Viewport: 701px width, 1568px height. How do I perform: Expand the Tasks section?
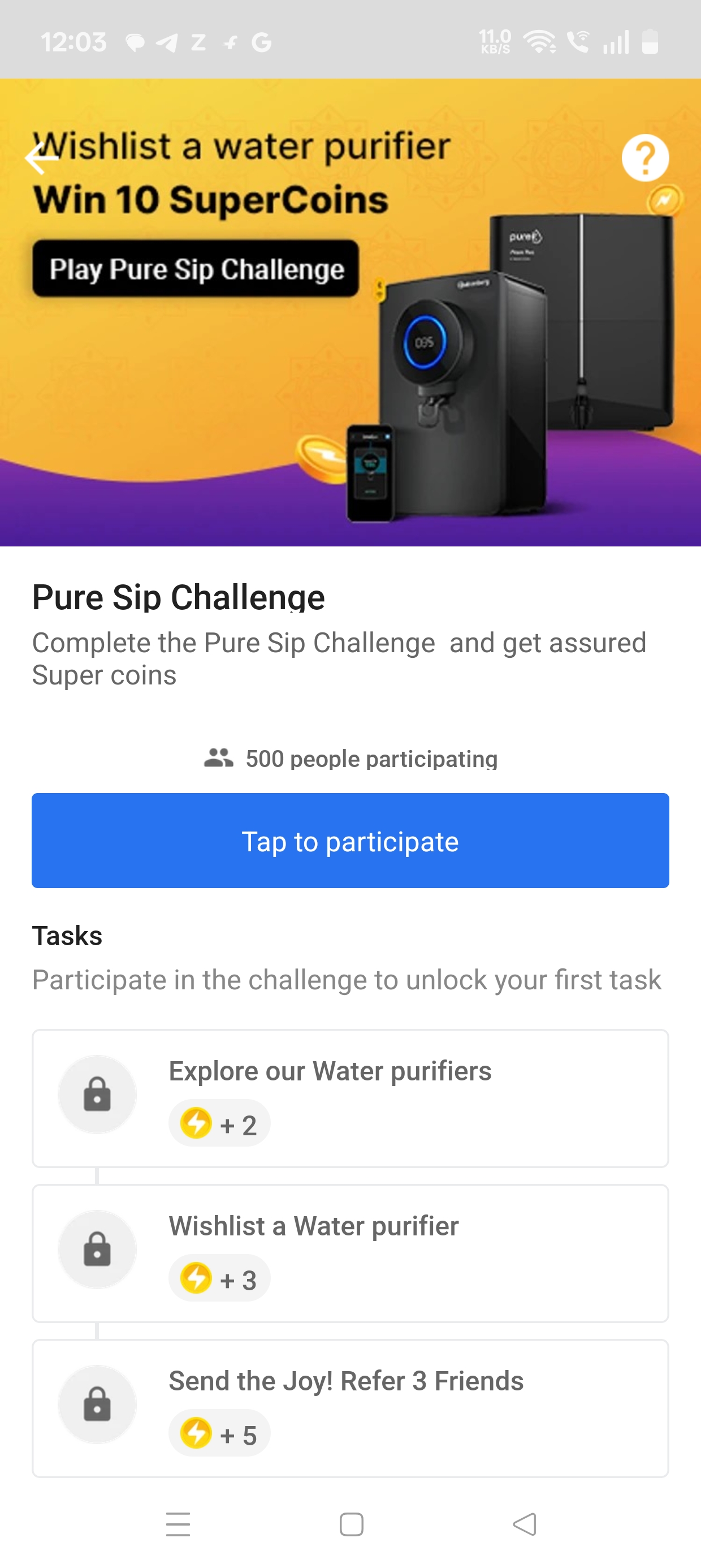pyautogui.click(x=67, y=936)
